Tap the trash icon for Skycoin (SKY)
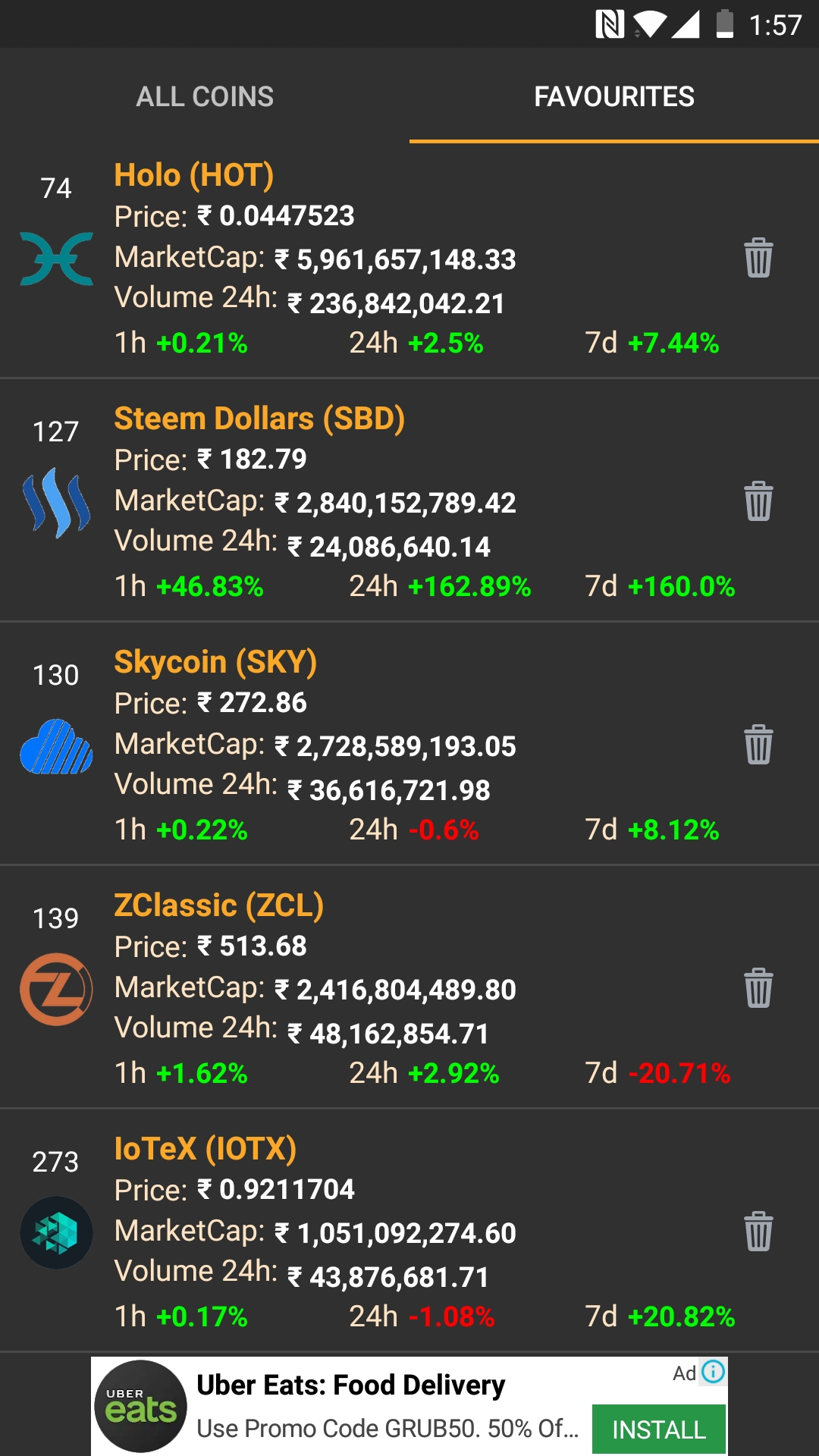 point(758,745)
